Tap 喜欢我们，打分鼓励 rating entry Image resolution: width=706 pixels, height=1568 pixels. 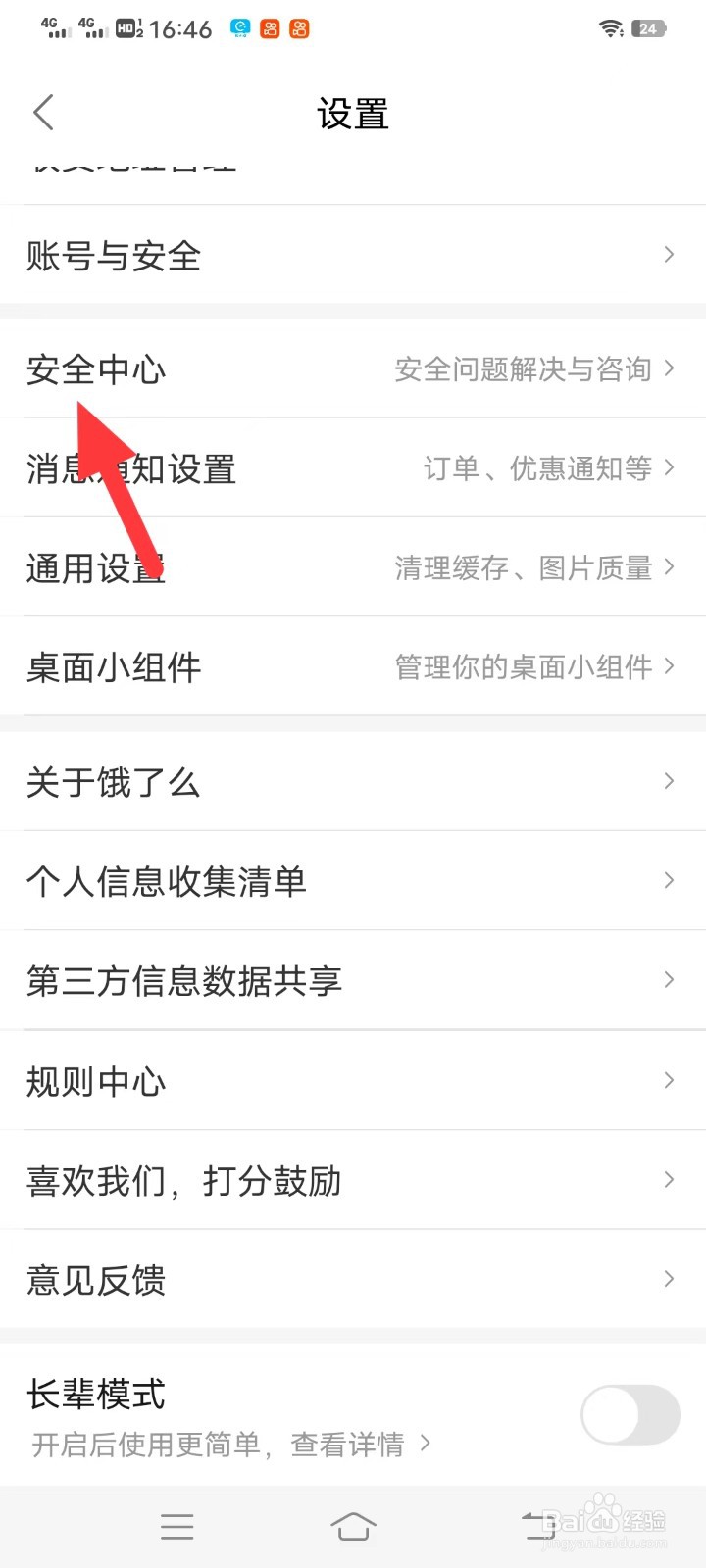point(184,1180)
